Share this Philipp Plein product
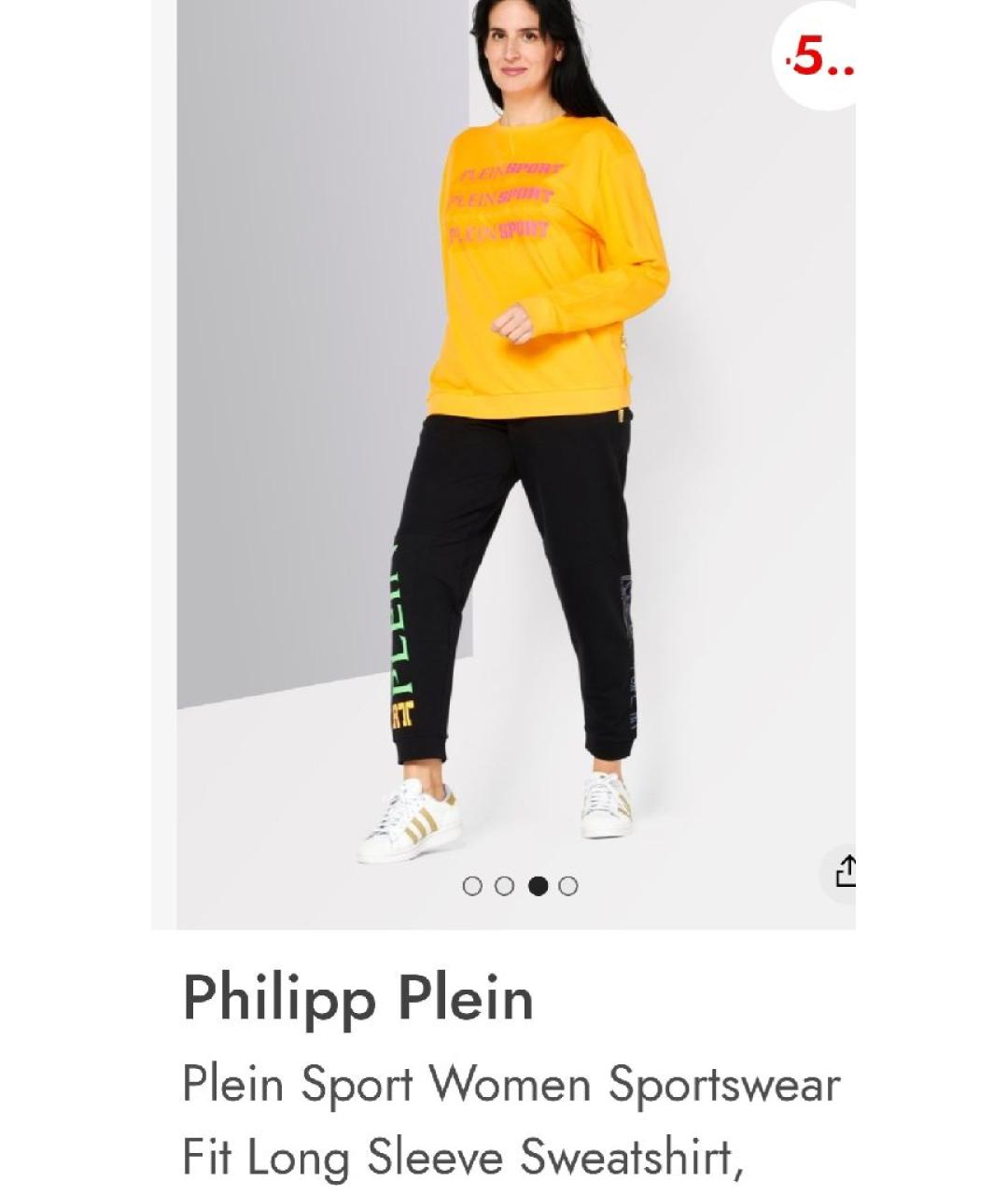The height and width of the screenshot is (1195, 1008). (845, 871)
